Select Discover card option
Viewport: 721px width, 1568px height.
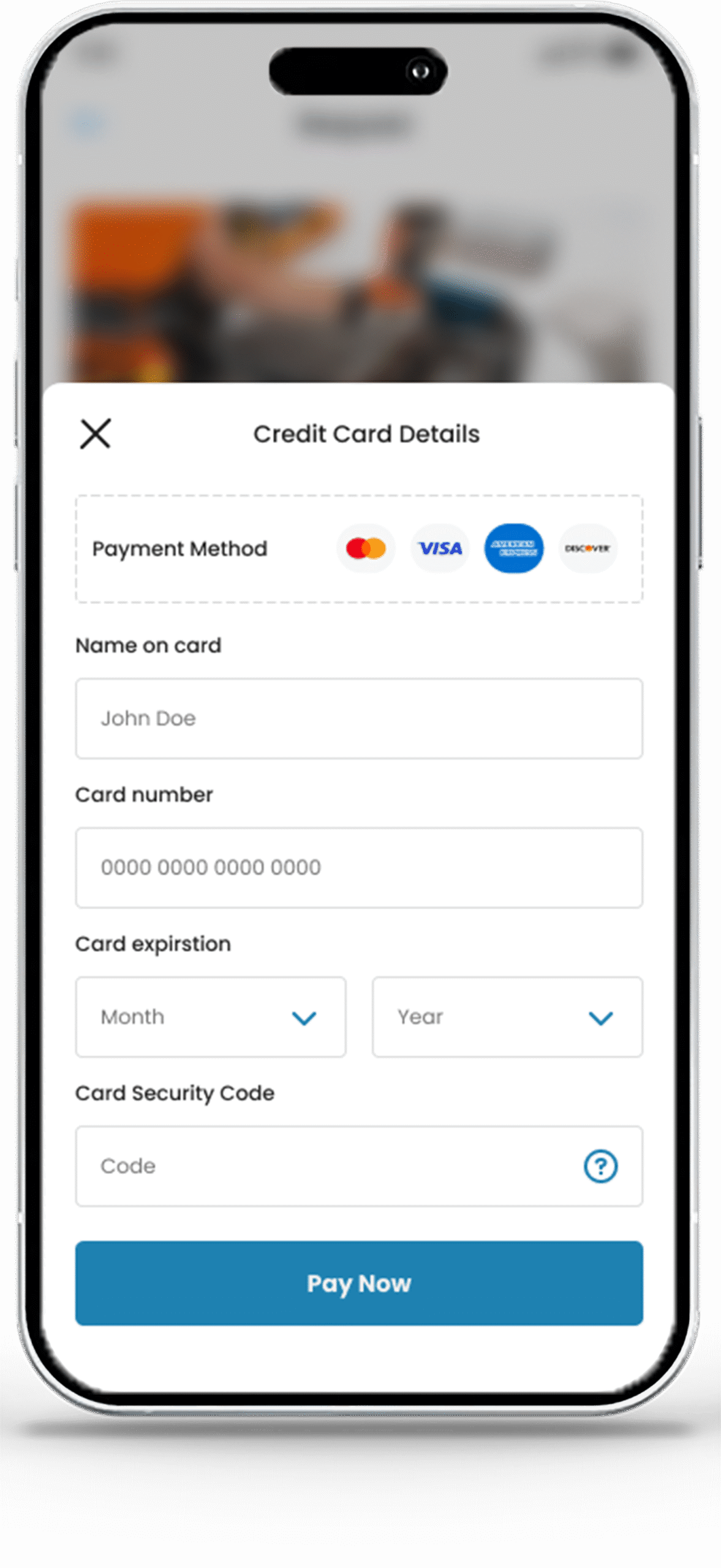[587, 548]
